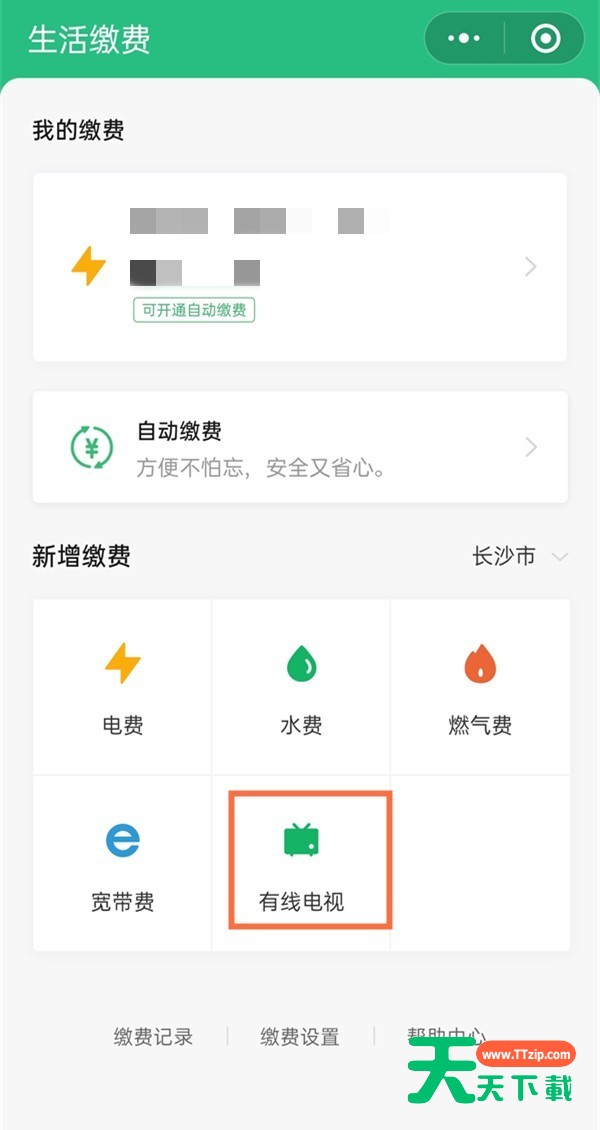600x1130 pixels.
Task: Open 宽带费 broadband payment
Action: 123,863
